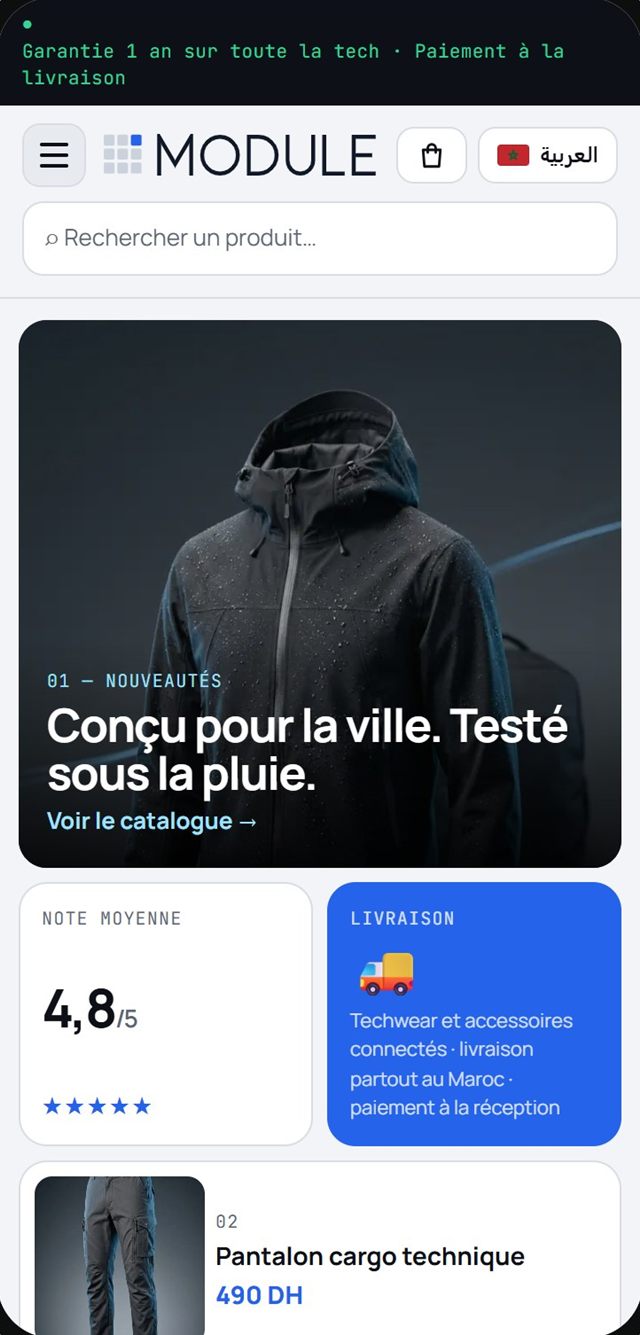Open the hamburger menu
The height and width of the screenshot is (1335, 640).
click(x=54, y=155)
